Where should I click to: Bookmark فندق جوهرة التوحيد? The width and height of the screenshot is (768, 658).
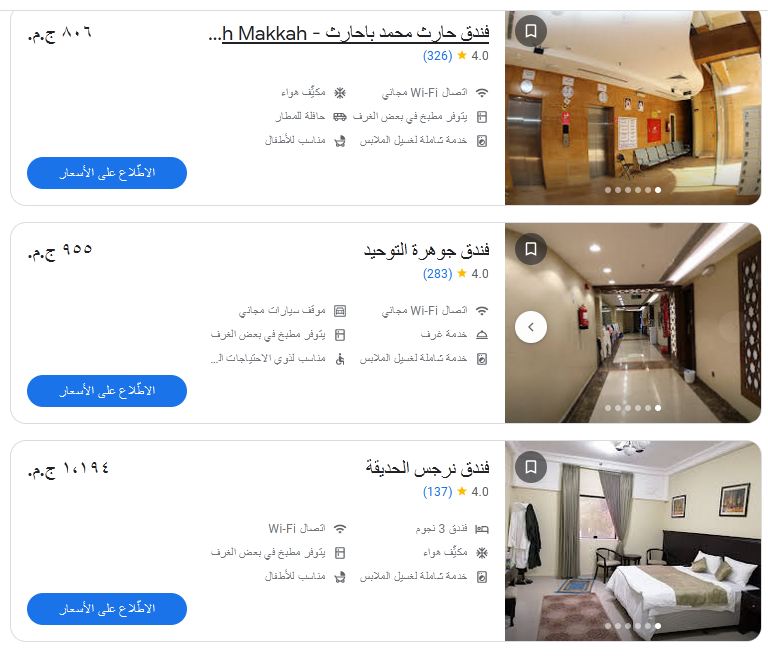point(531,249)
